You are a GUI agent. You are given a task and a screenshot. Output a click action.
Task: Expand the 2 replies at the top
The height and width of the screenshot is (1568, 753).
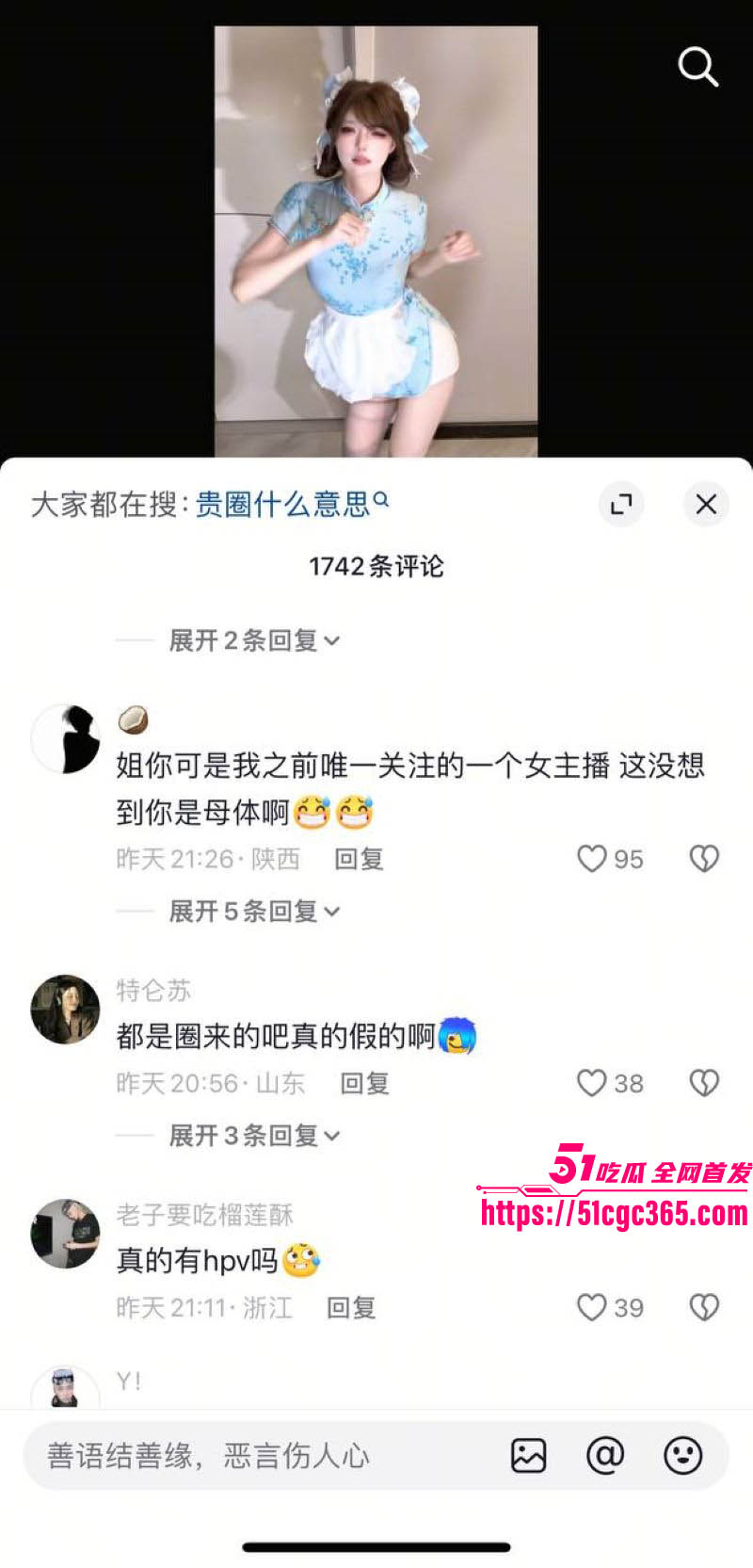(x=249, y=639)
